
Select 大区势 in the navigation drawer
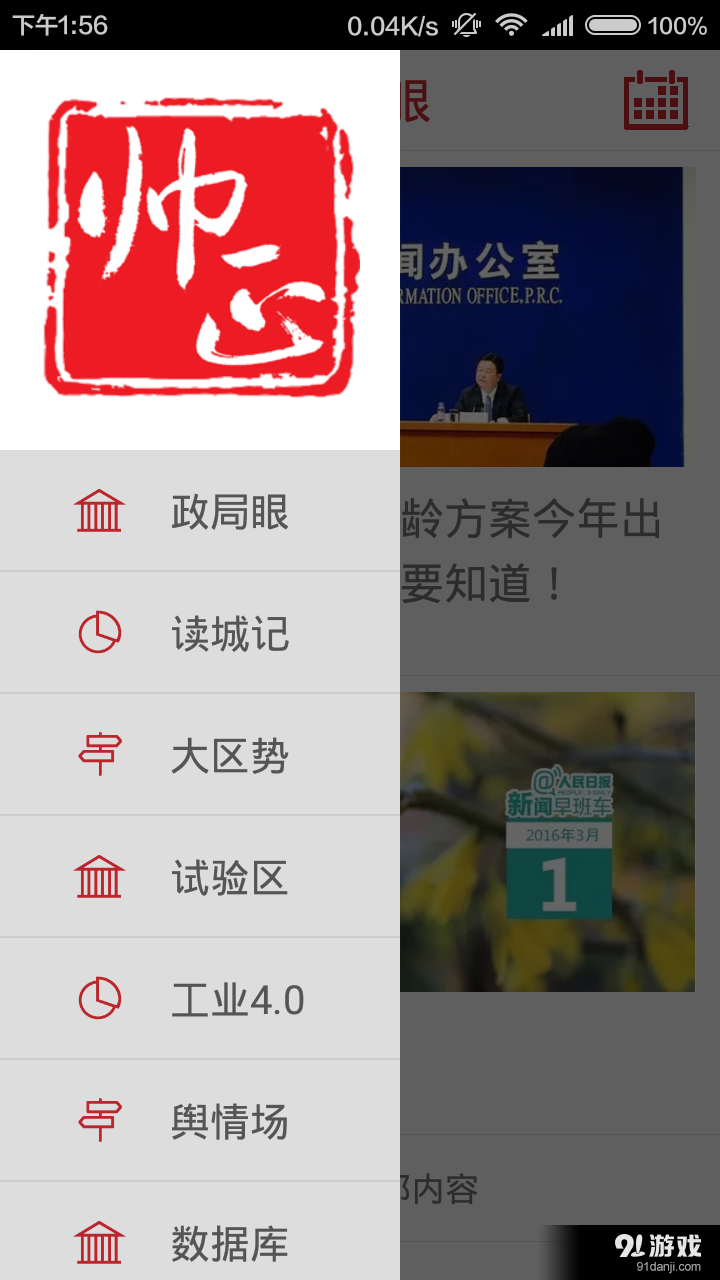(x=232, y=754)
